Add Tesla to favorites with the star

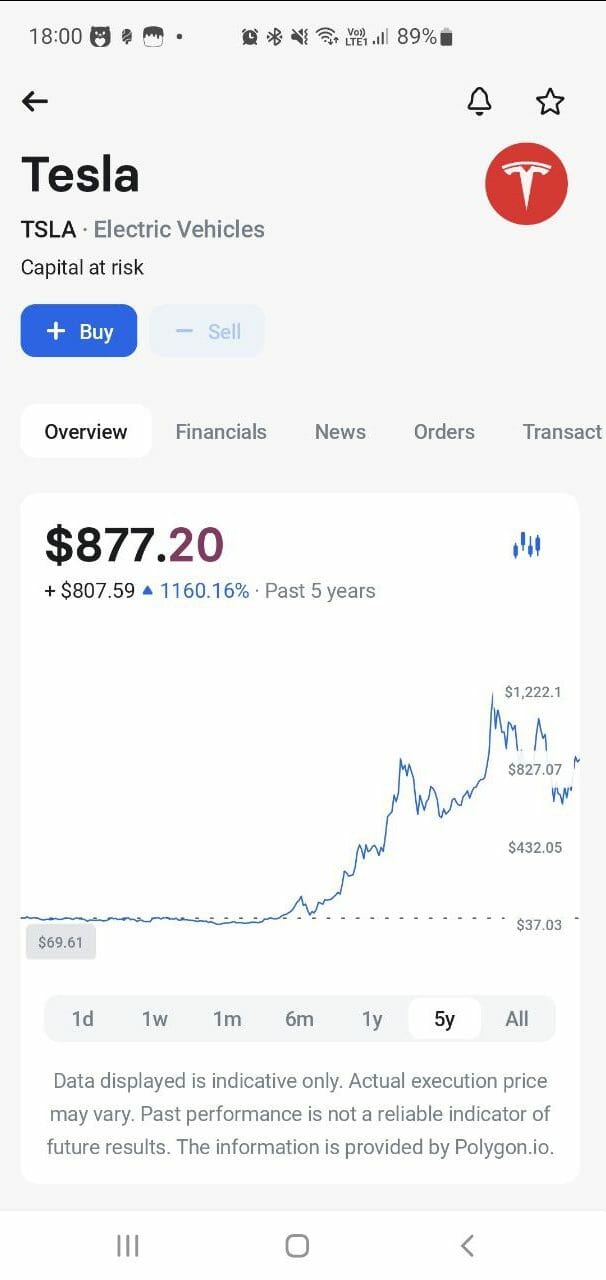[x=550, y=101]
